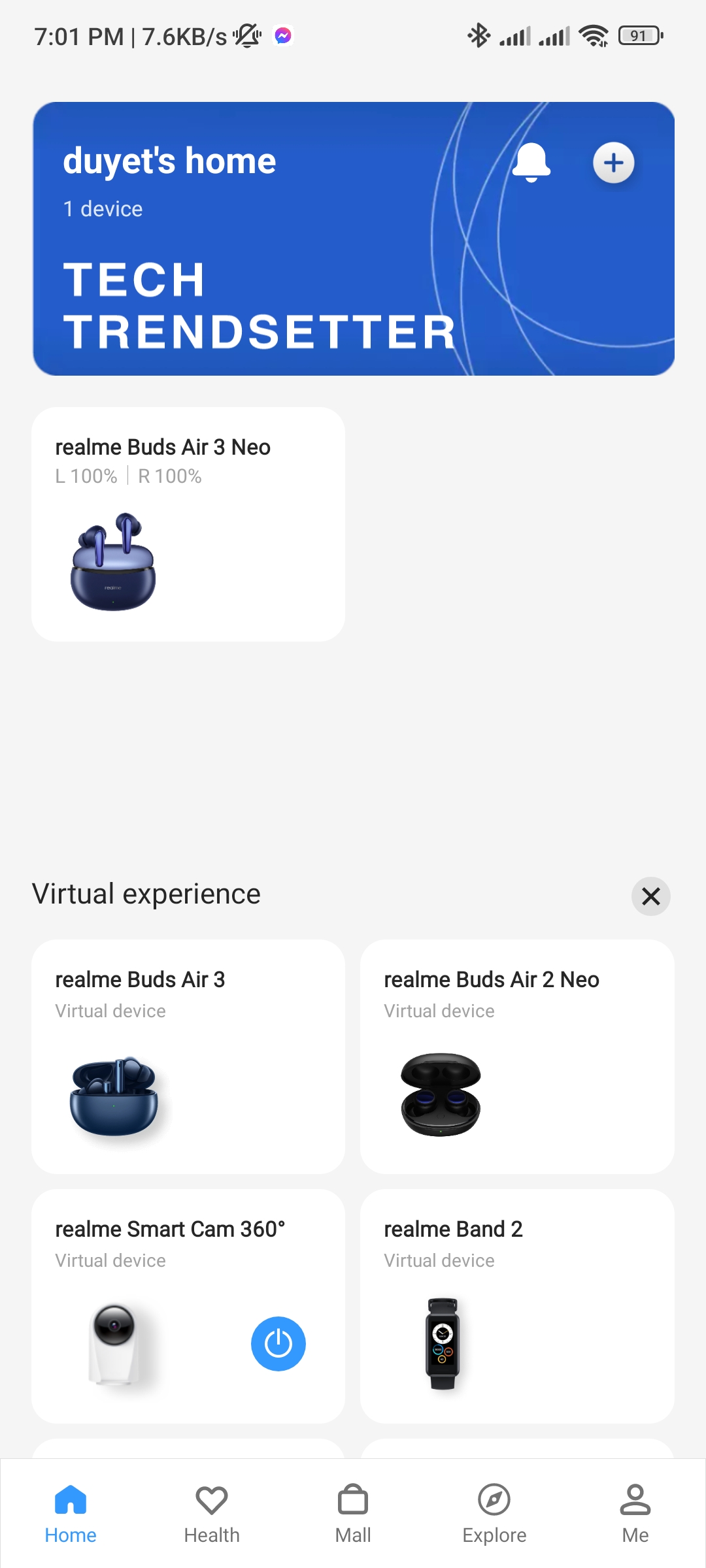Open realme Buds Air 3 Neo card
This screenshot has height=1568, width=706.
pyautogui.click(x=188, y=524)
